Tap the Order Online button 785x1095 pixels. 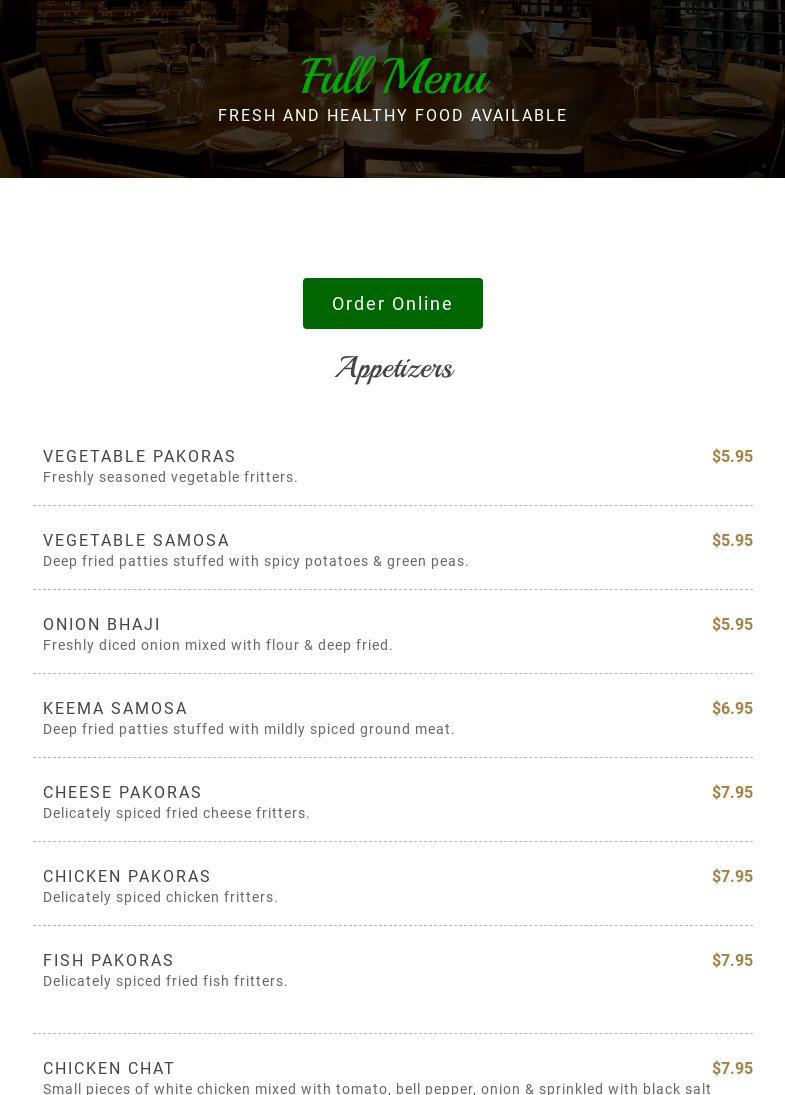[392, 303]
